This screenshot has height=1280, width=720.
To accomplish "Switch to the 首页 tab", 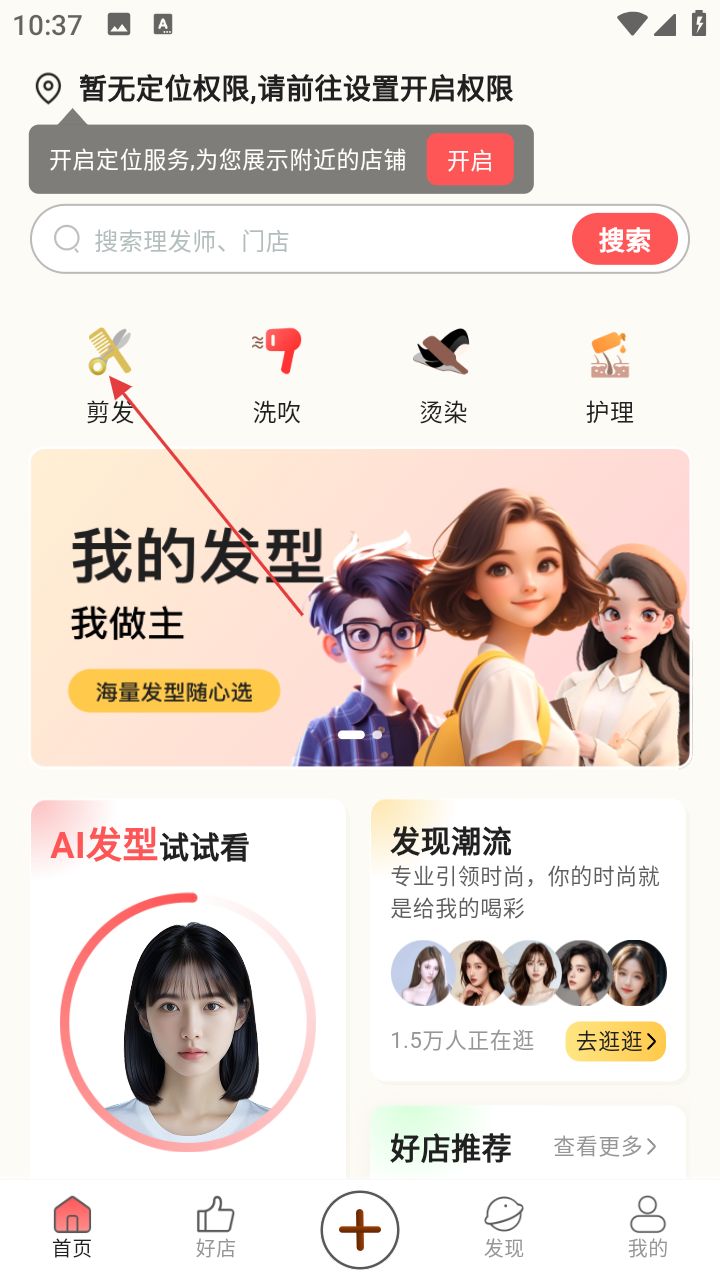I will [72, 1228].
